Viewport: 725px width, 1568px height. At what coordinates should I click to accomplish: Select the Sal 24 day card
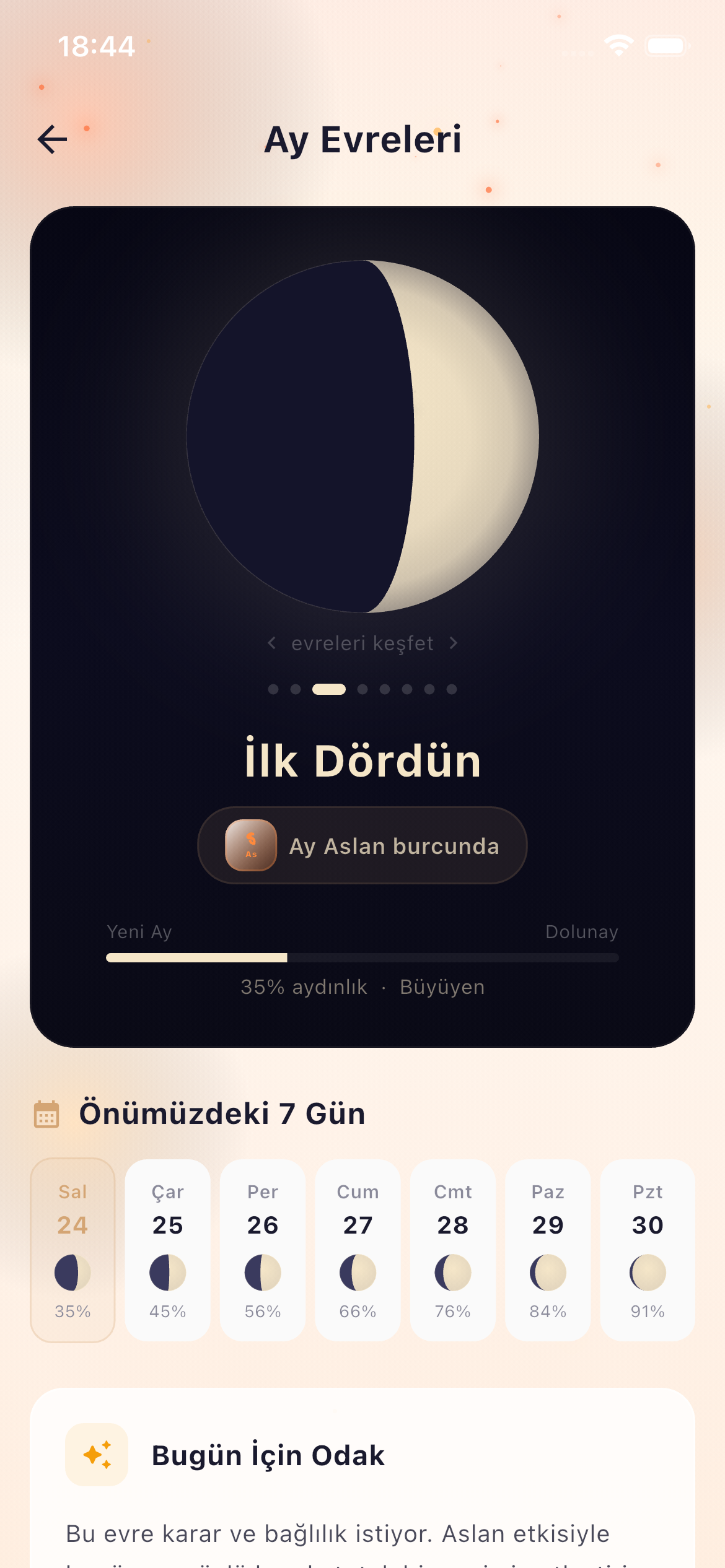click(72, 1248)
